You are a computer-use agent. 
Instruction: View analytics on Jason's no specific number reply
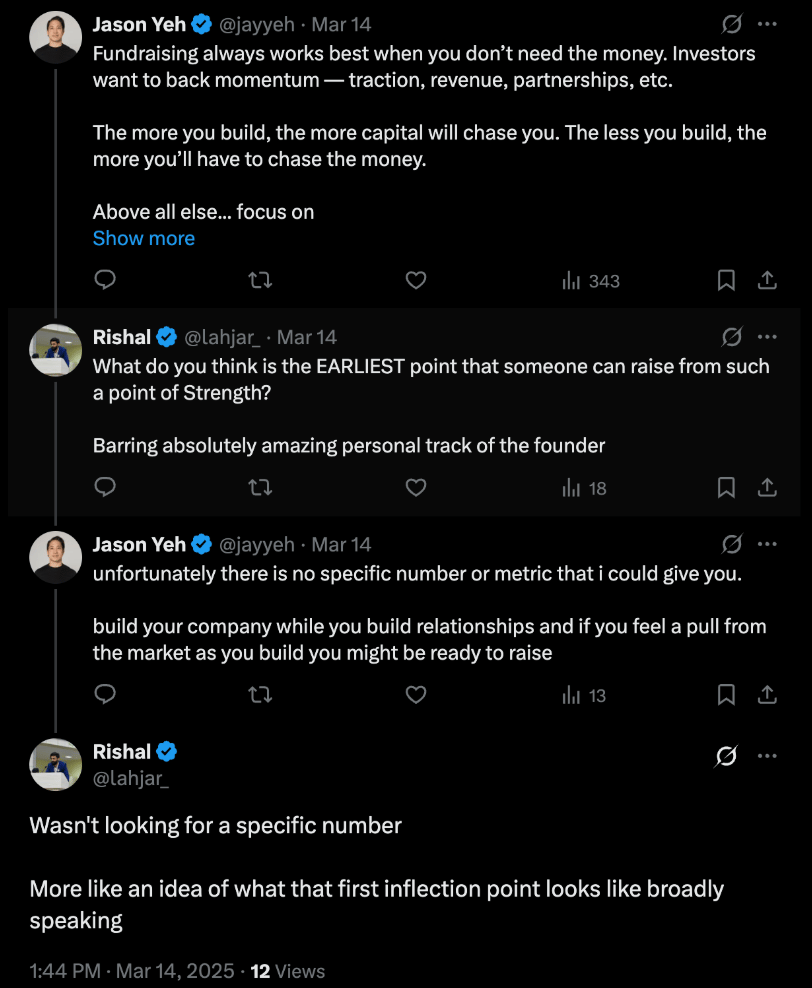click(585, 695)
